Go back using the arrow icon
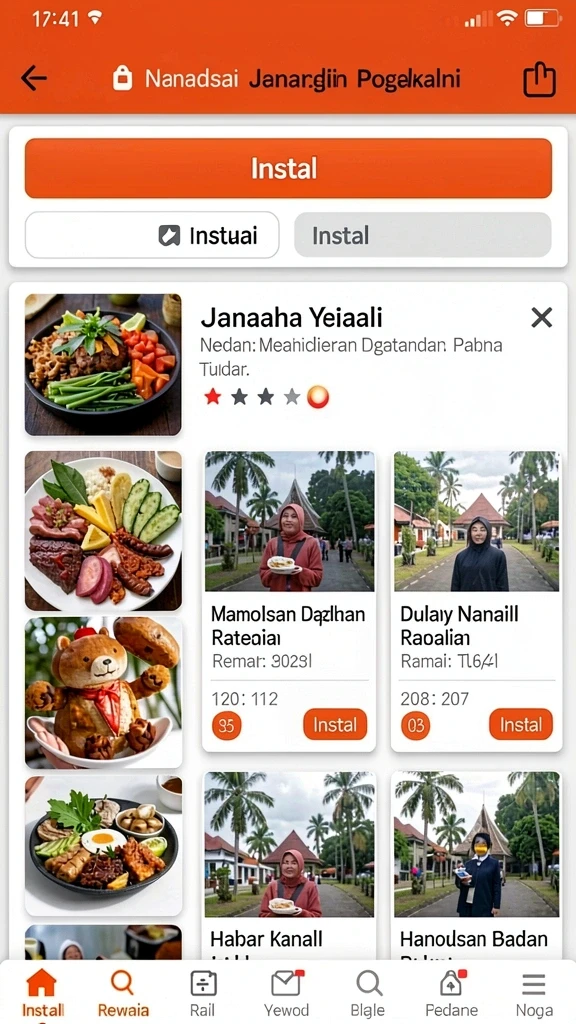576x1024 pixels. (34, 78)
